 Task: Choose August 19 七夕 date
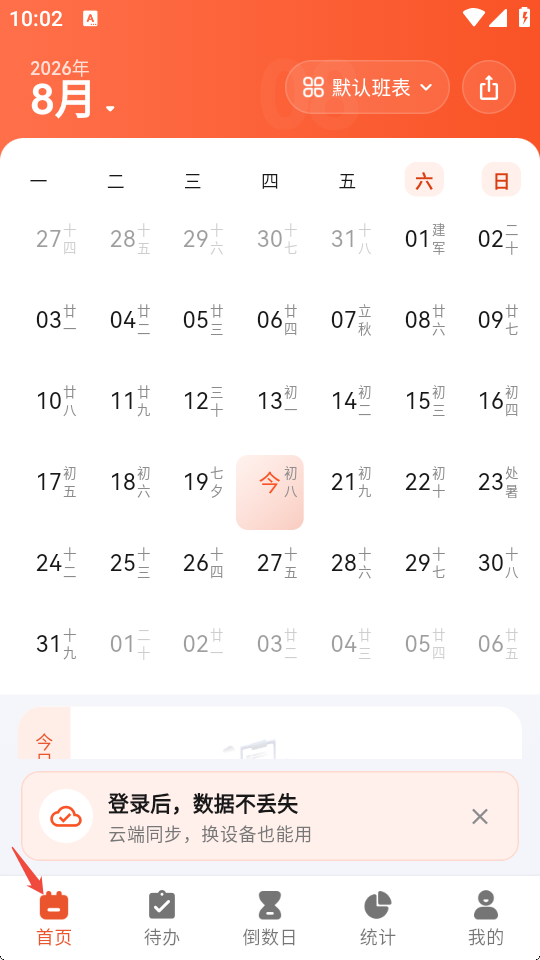(x=204, y=482)
